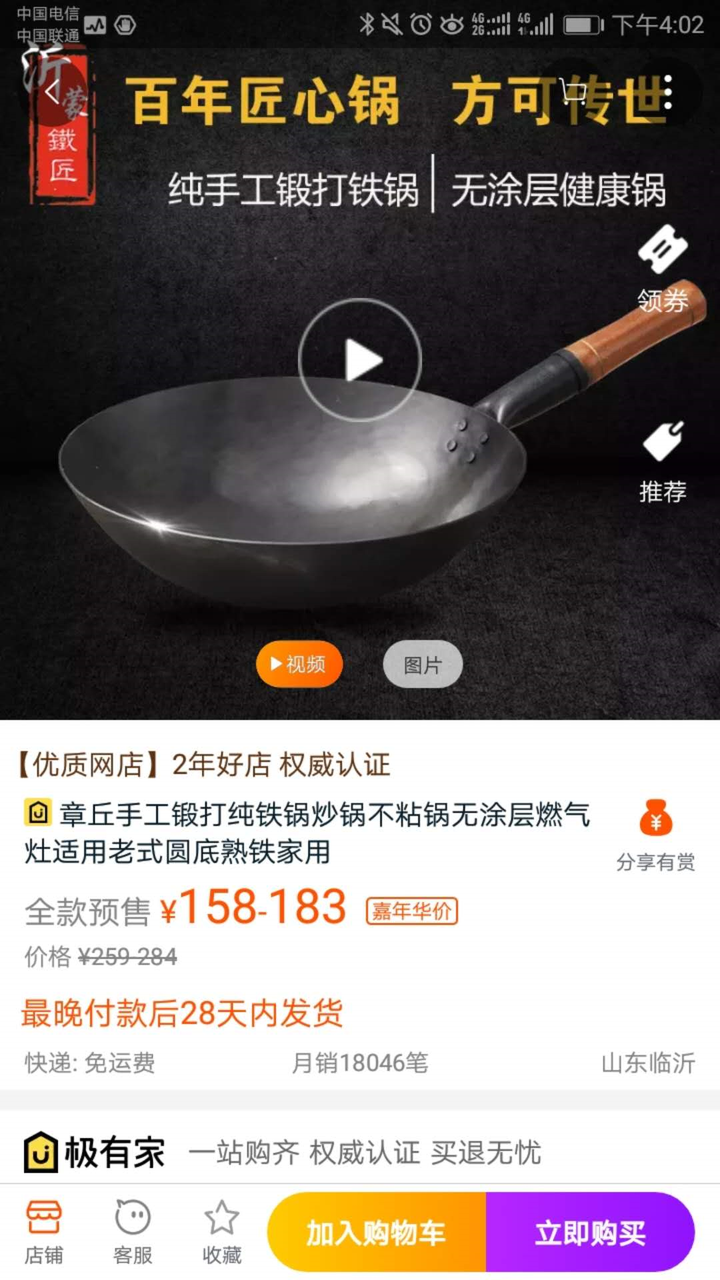Open the 店铺 store page
The image size is (720, 1280).
(x=44, y=1232)
